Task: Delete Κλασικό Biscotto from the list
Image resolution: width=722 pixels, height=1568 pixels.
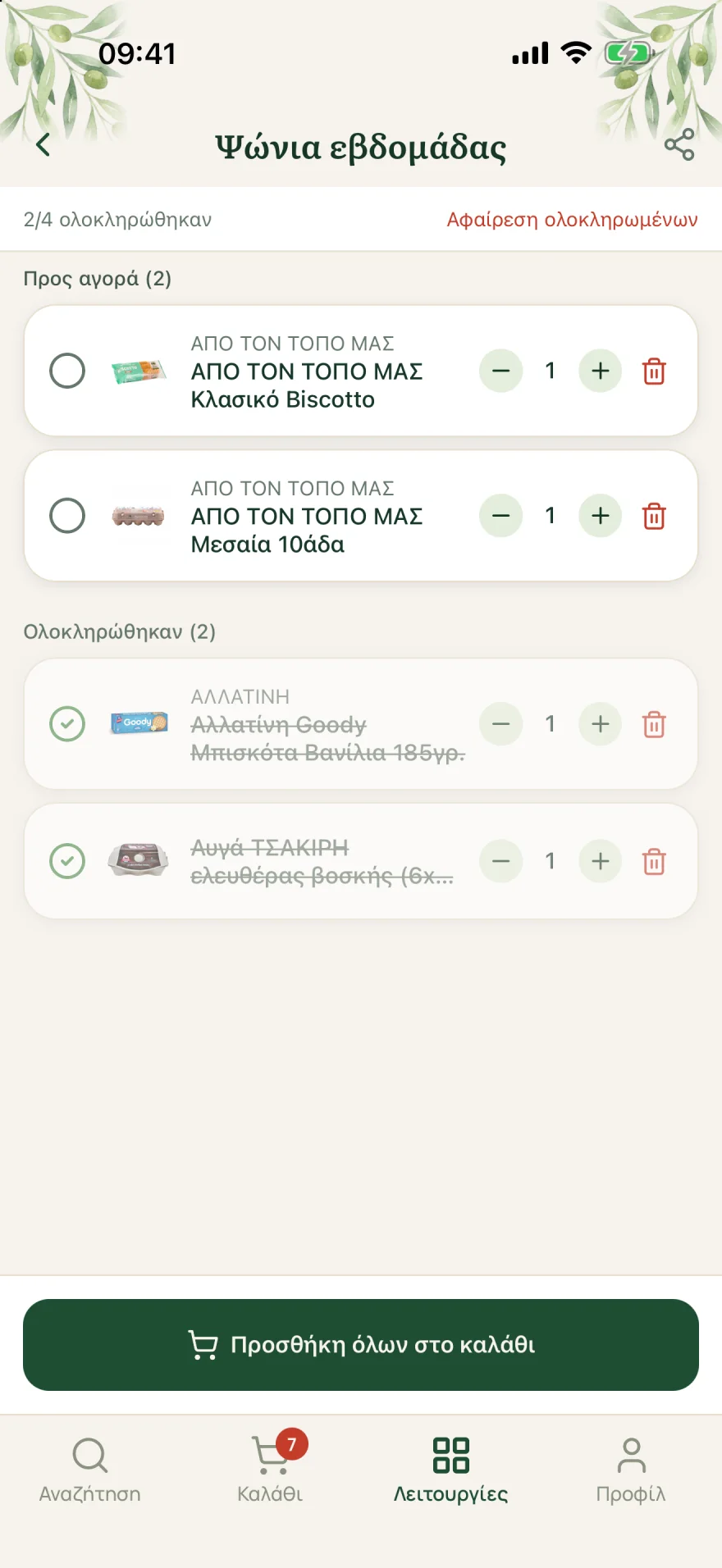Action: [x=654, y=371]
